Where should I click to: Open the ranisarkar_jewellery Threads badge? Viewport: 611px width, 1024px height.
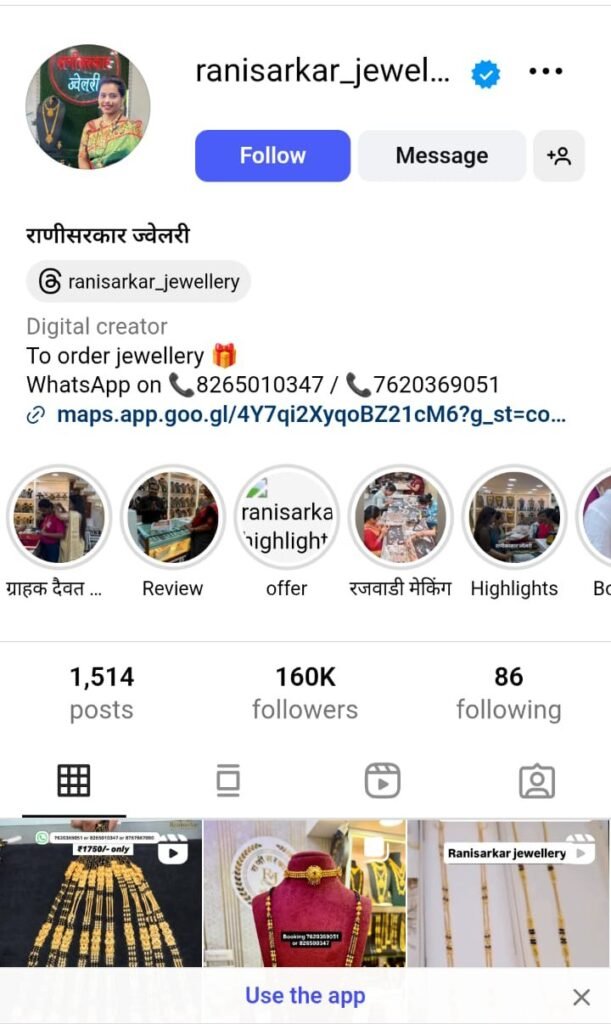click(x=139, y=282)
